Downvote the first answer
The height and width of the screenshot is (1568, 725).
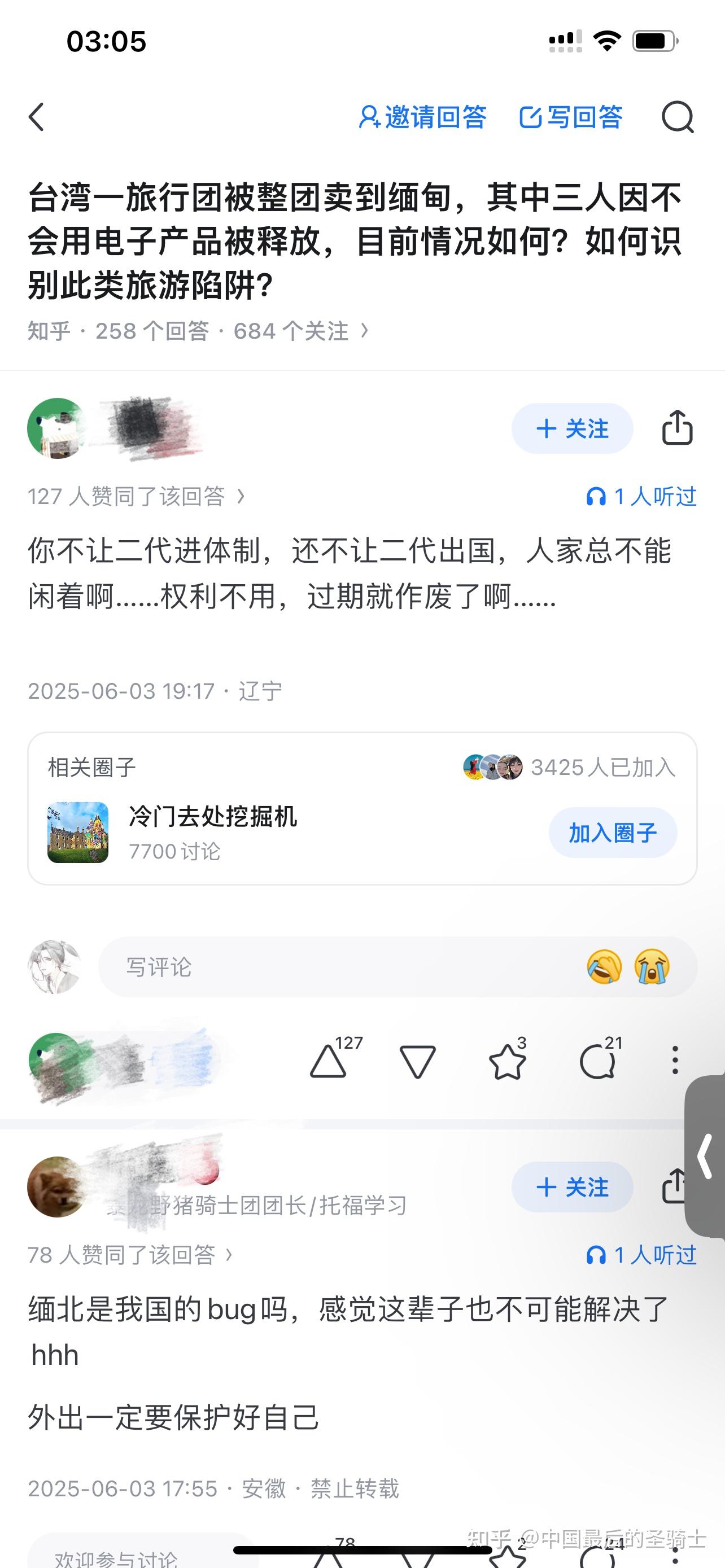[418, 1061]
